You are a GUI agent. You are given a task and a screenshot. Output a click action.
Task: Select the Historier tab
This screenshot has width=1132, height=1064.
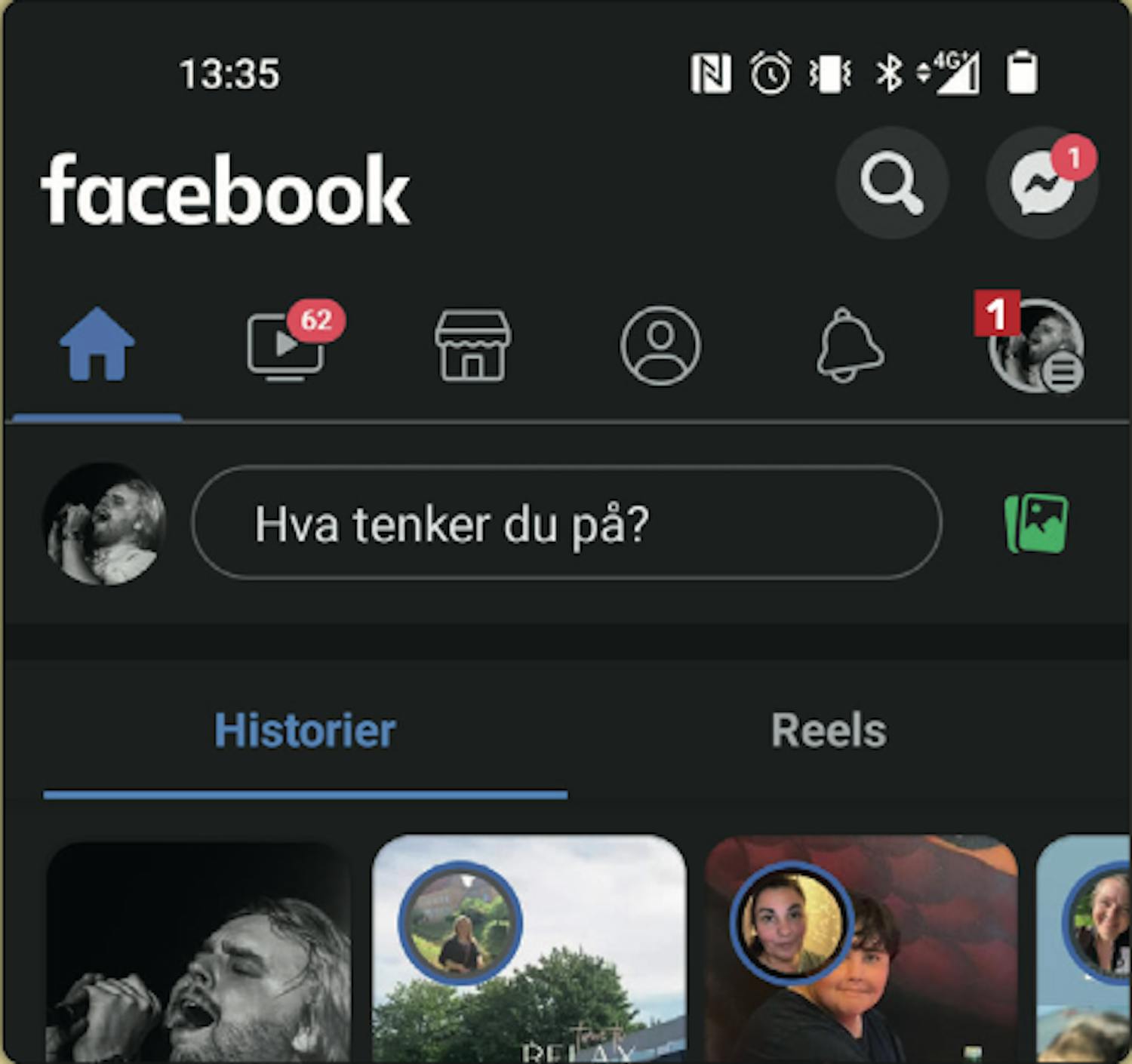[x=305, y=730]
